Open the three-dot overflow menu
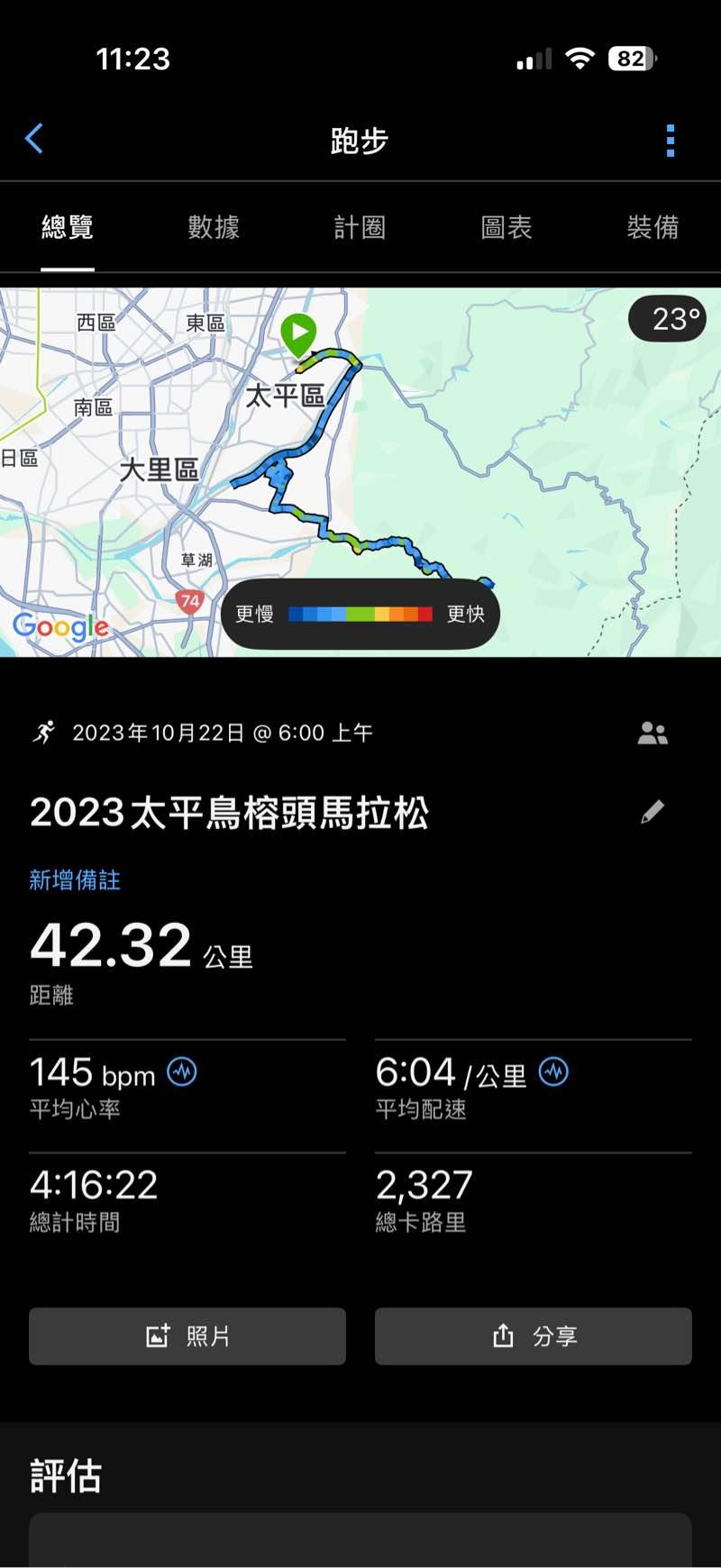721x1568 pixels. (x=670, y=141)
